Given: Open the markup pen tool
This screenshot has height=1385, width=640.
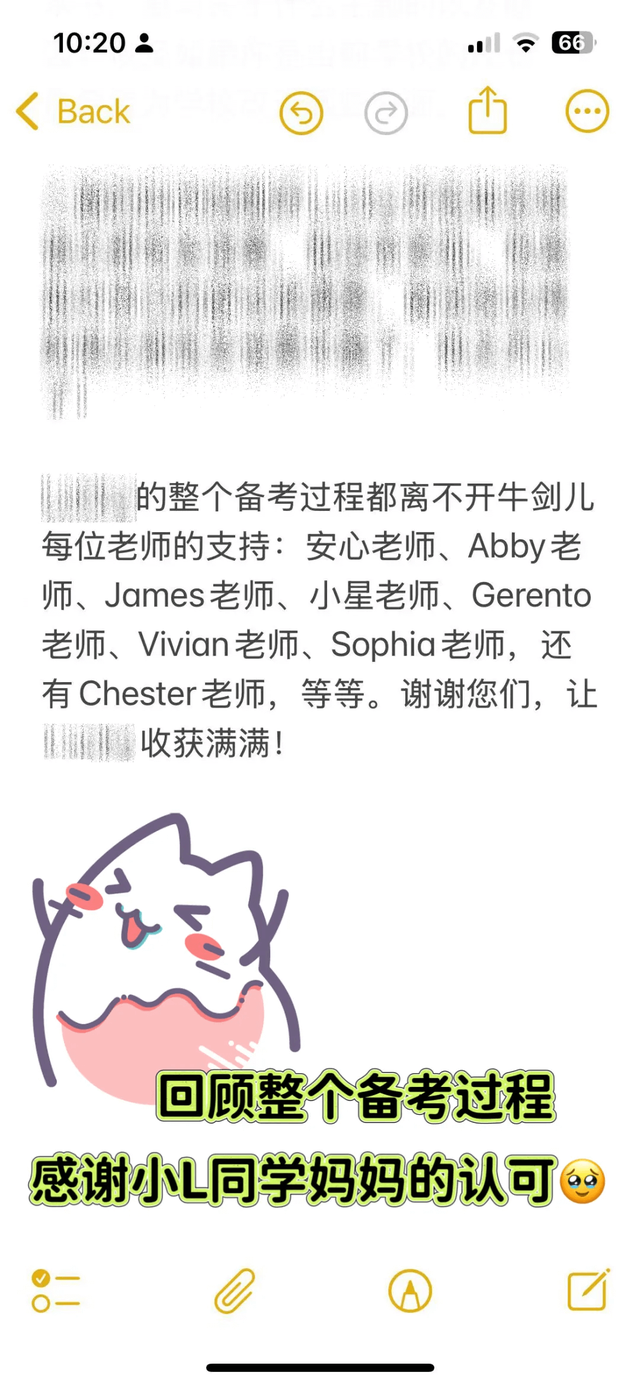Looking at the screenshot, I should [x=410, y=1290].
